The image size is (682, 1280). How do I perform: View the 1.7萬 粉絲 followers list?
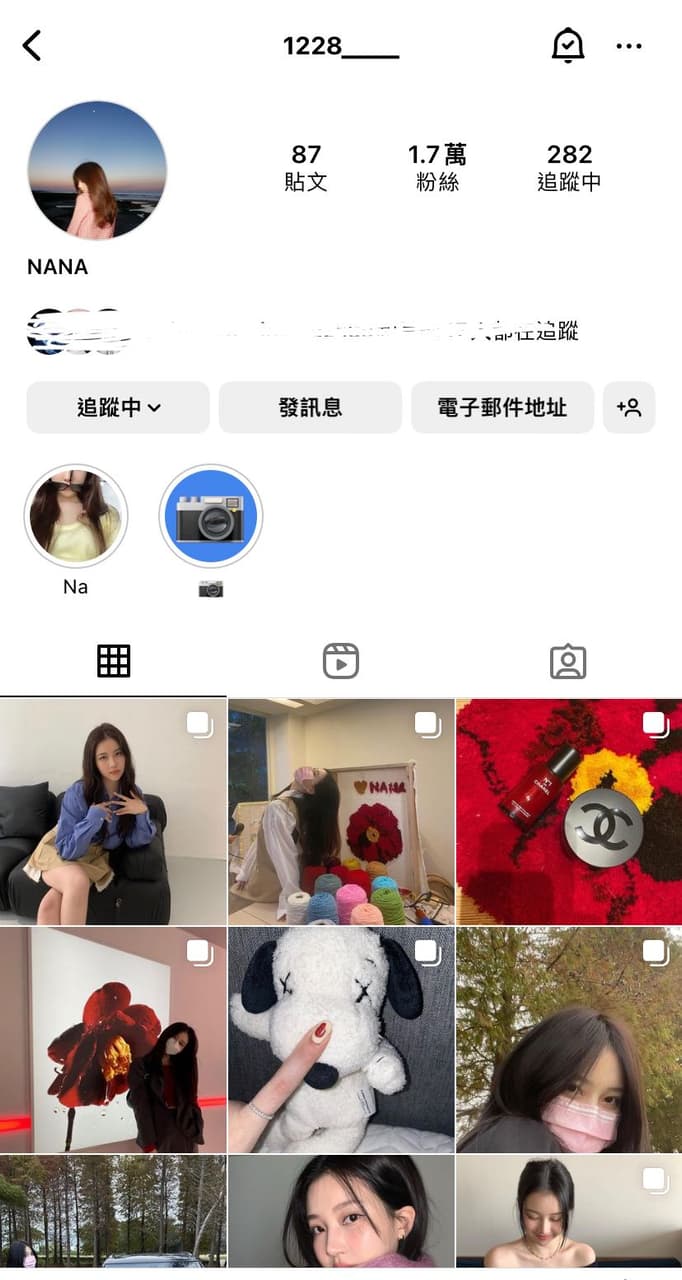(x=437, y=167)
